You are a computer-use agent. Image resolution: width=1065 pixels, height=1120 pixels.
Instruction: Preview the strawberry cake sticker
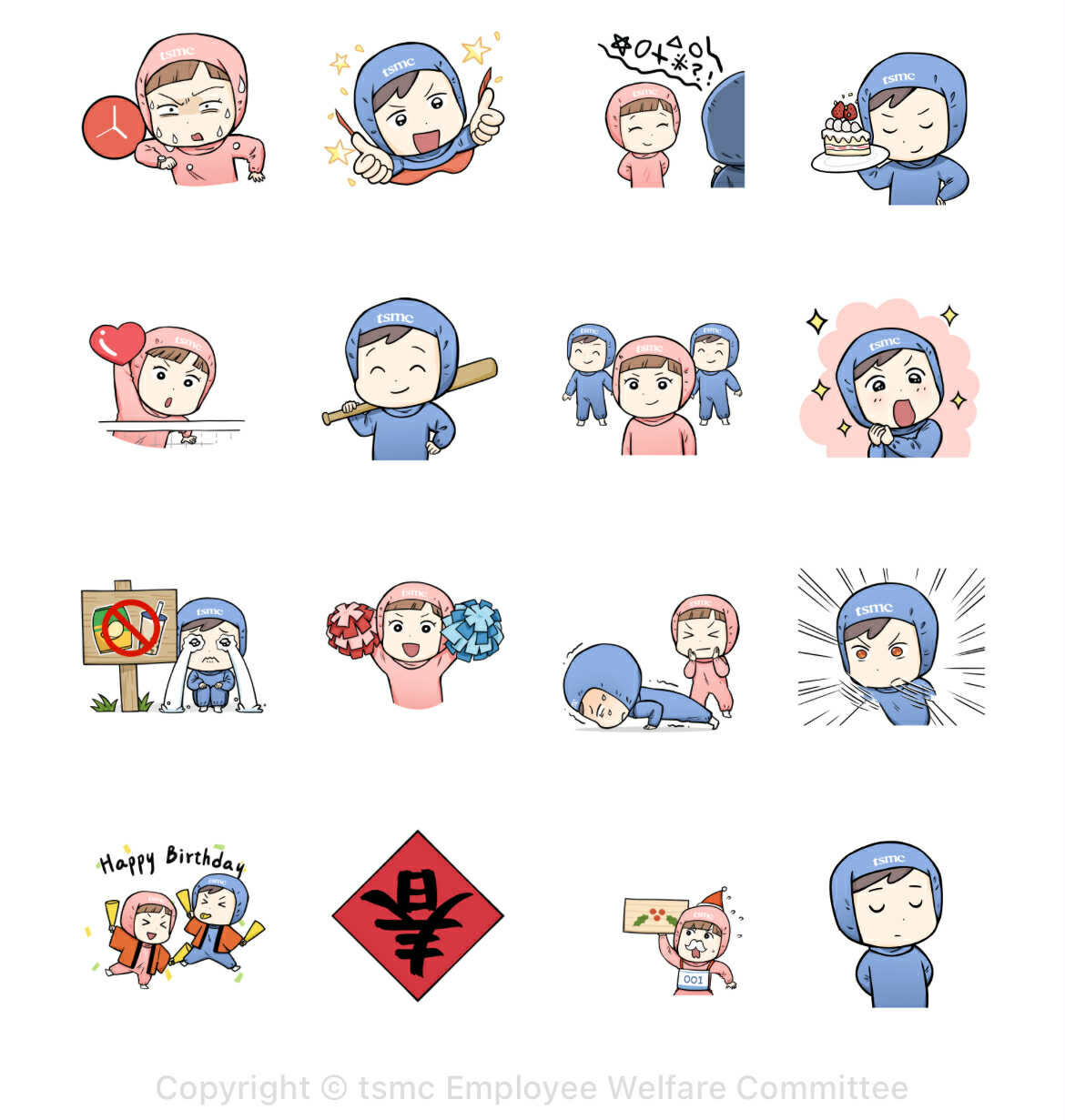890,127
